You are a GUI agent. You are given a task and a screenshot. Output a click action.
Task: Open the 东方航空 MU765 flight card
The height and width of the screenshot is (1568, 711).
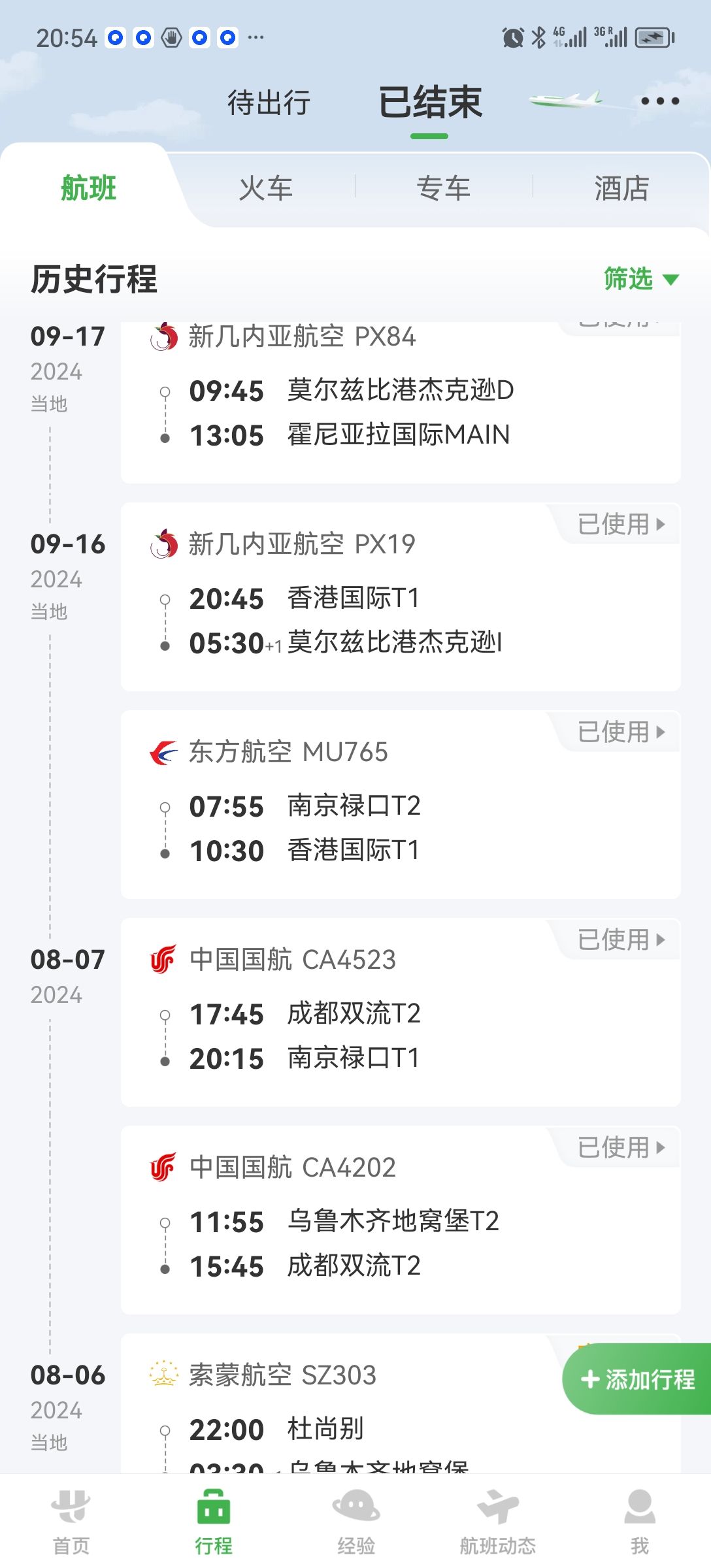click(401, 804)
